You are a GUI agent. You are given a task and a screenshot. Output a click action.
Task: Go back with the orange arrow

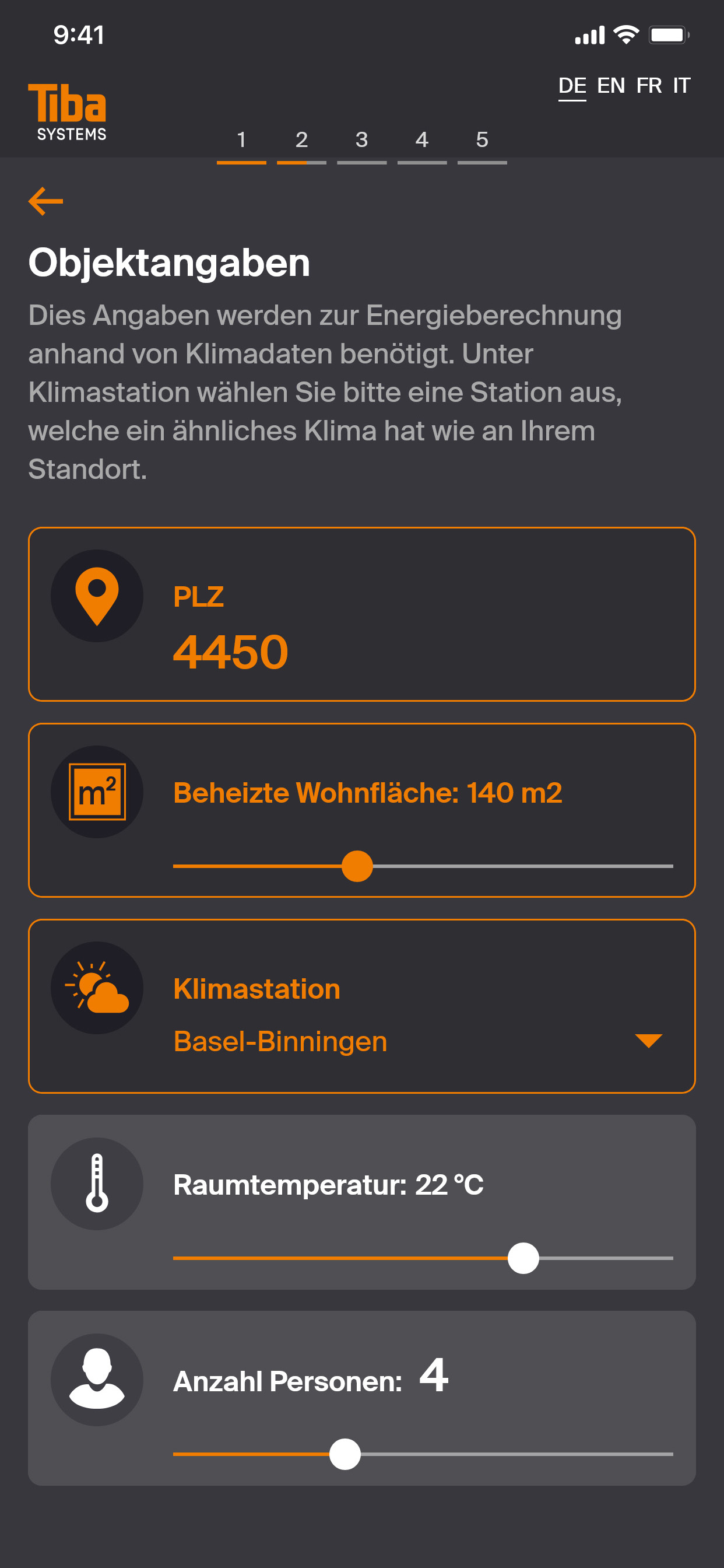45,201
